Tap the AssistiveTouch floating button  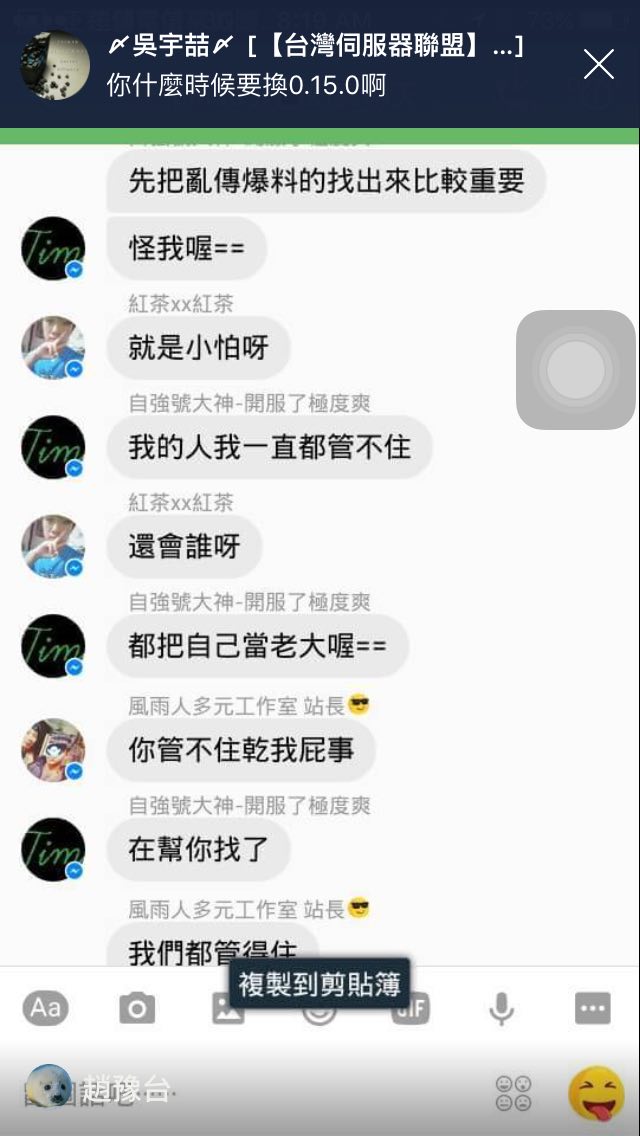(575, 370)
